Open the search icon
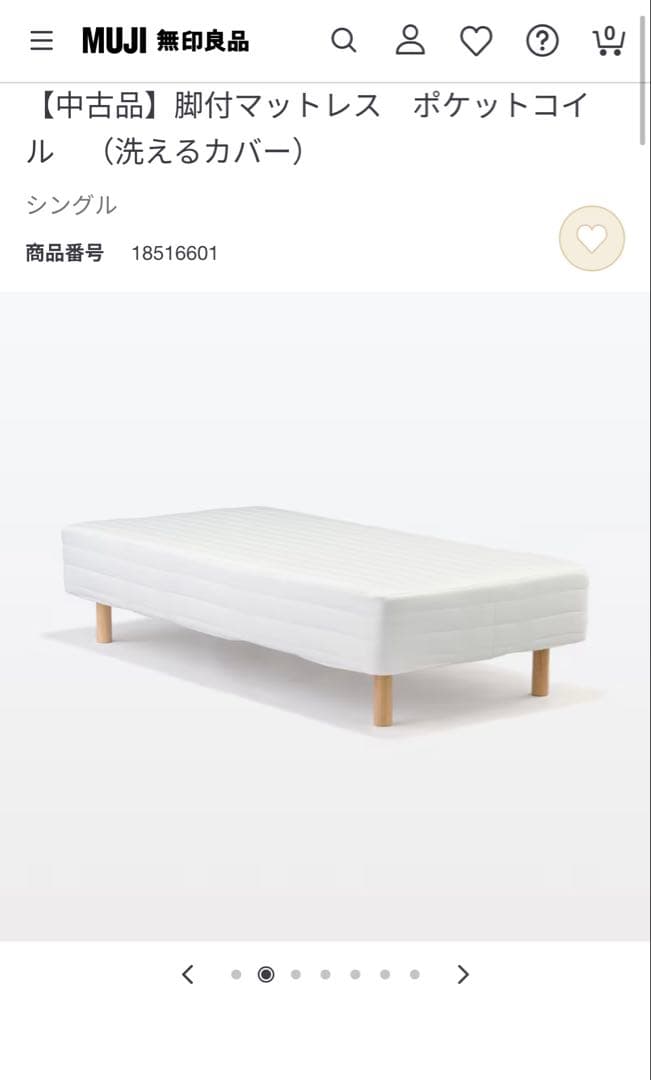651x1080 pixels. pos(343,40)
